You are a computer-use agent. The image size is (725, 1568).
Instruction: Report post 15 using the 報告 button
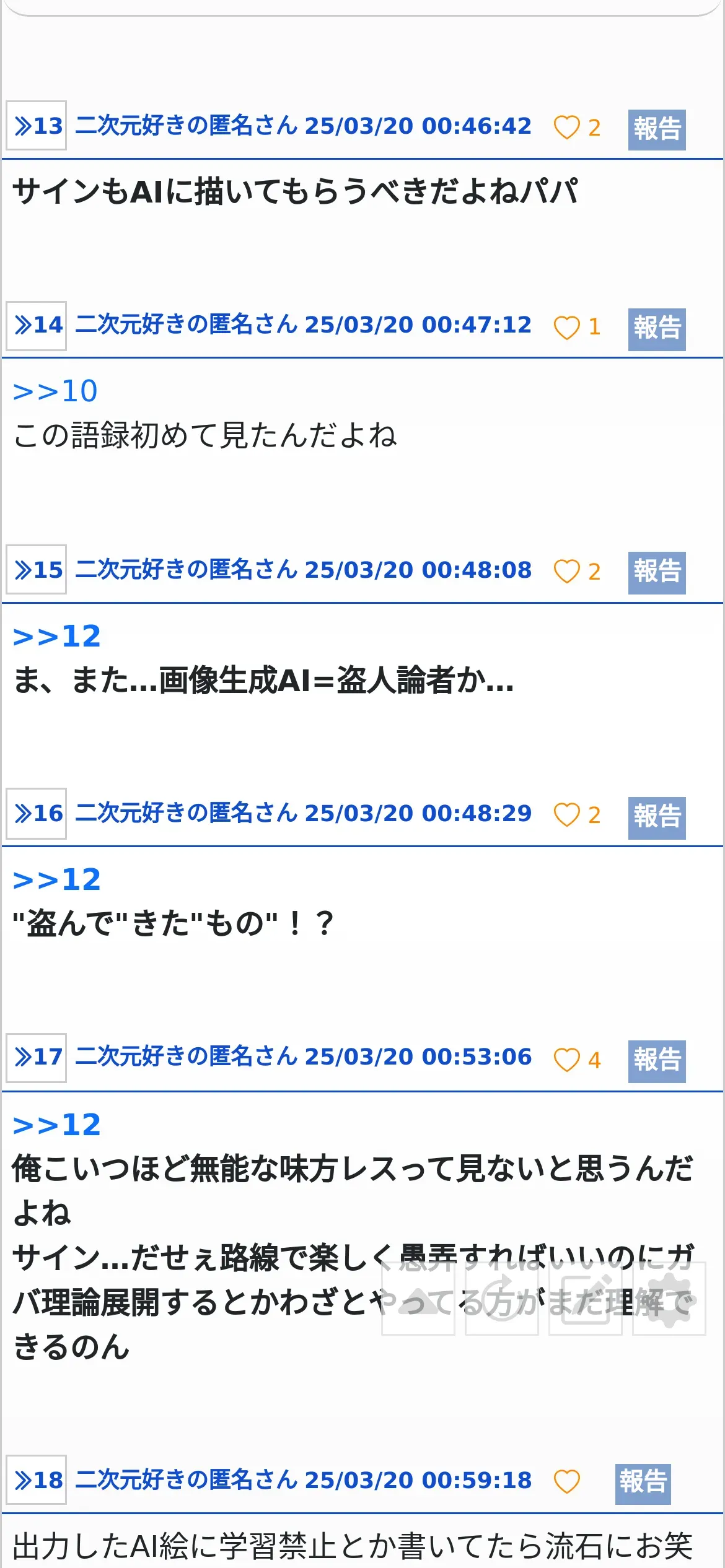click(x=657, y=572)
